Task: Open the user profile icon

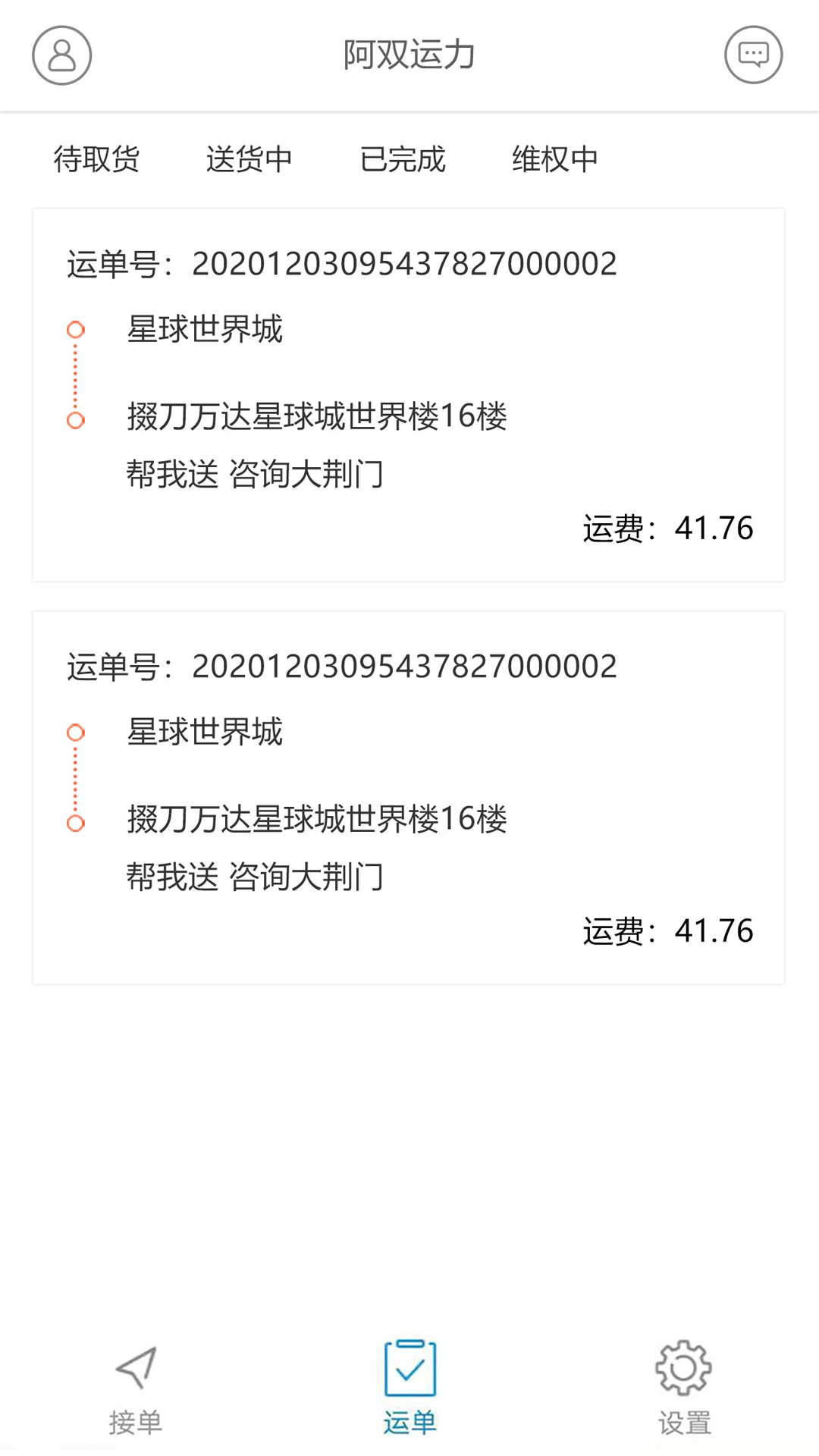Action: [x=61, y=55]
